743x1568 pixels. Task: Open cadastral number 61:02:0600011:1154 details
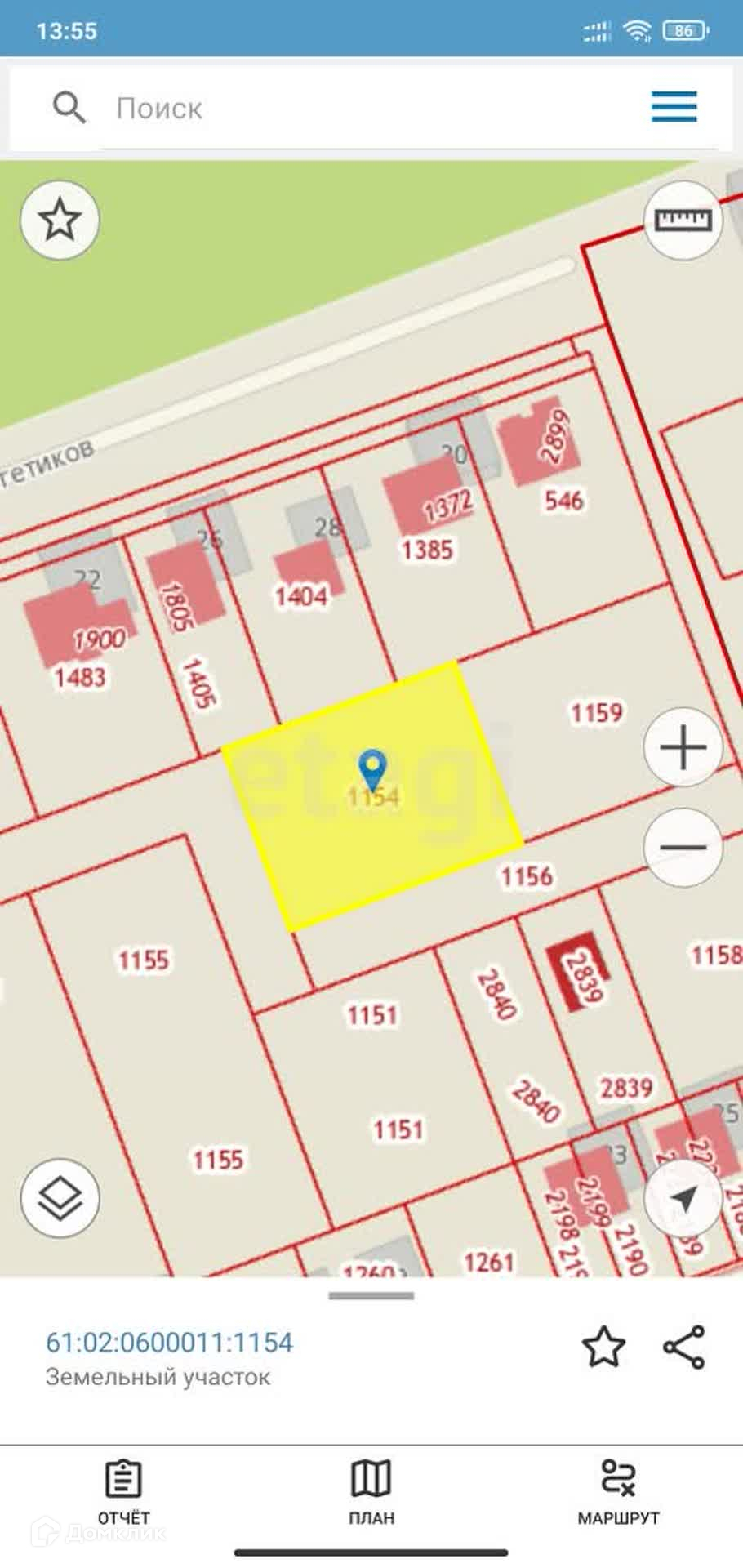click(169, 1343)
